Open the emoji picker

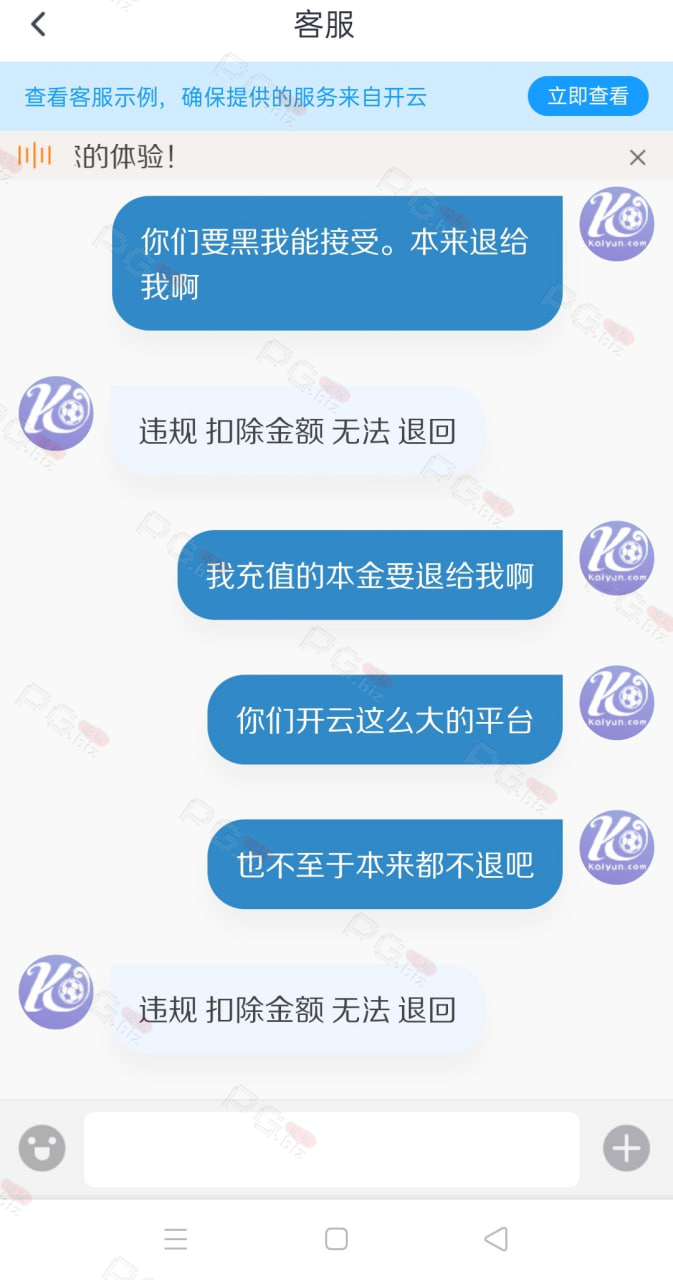pos(42,1148)
